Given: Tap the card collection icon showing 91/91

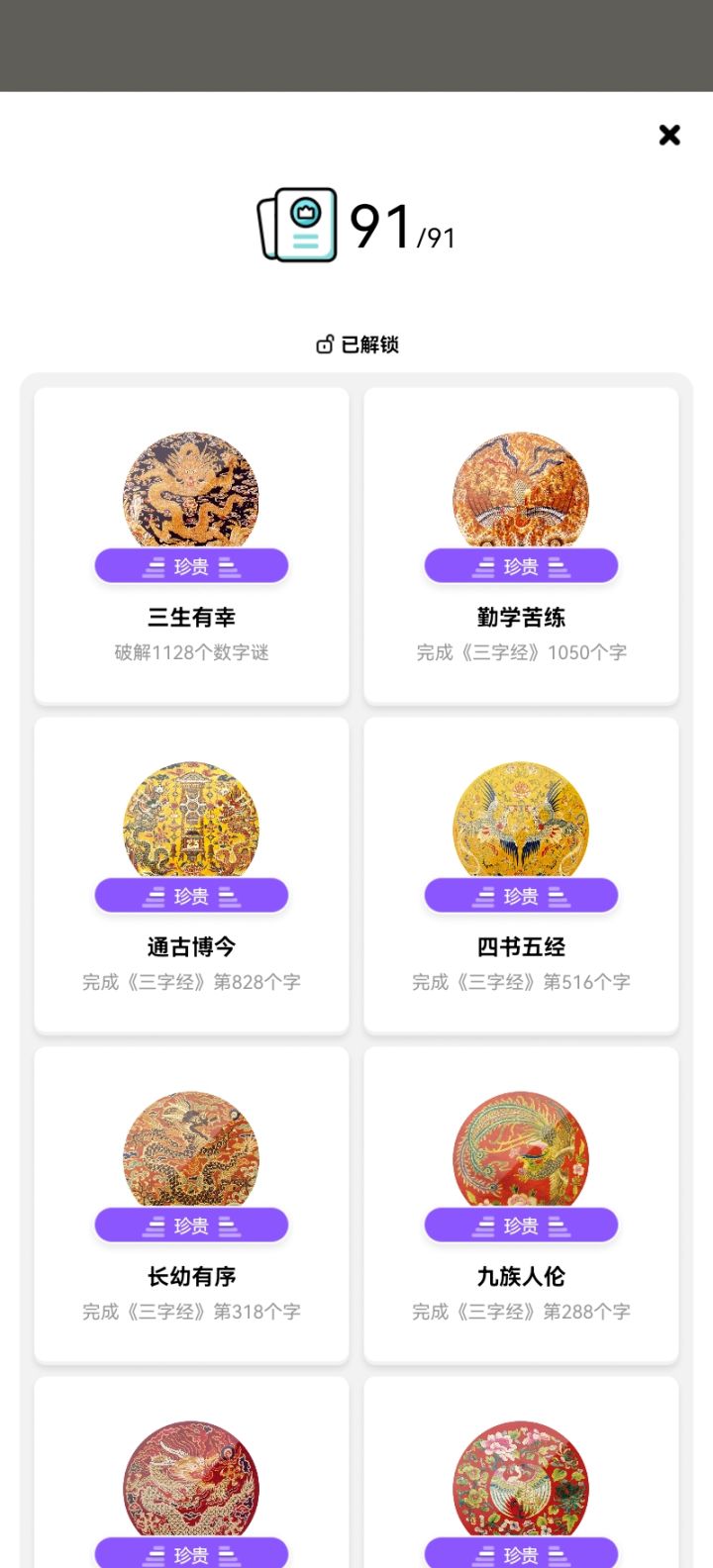Looking at the screenshot, I should click(302, 223).
